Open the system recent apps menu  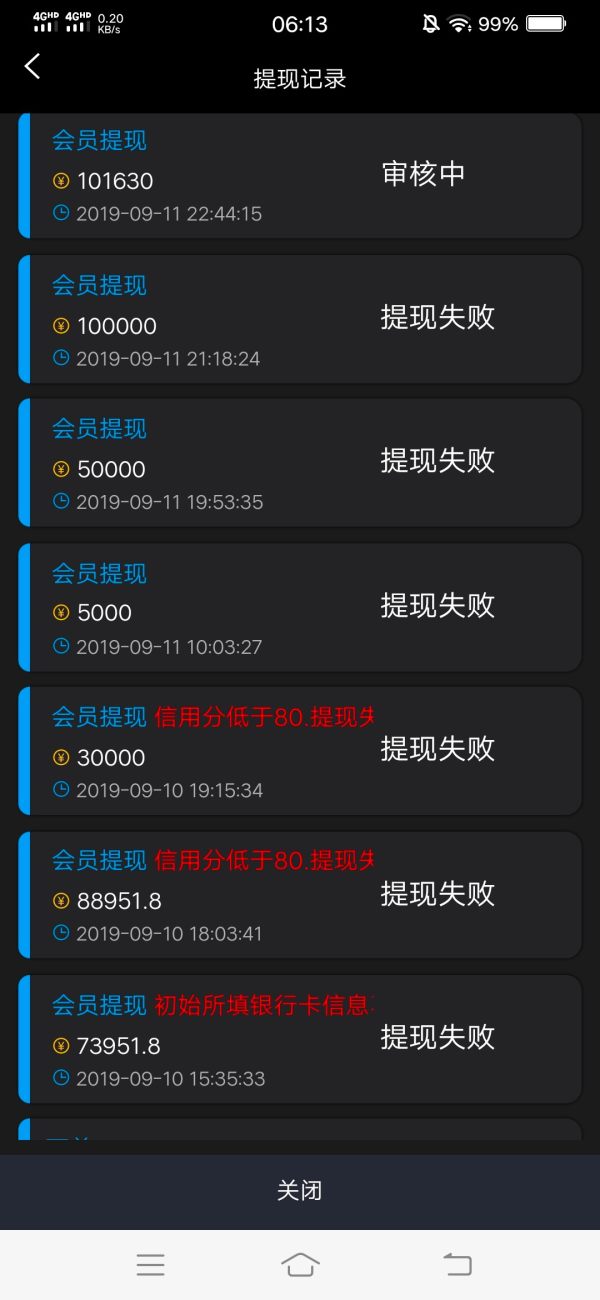pyautogui.click(x=150, y=1265)
